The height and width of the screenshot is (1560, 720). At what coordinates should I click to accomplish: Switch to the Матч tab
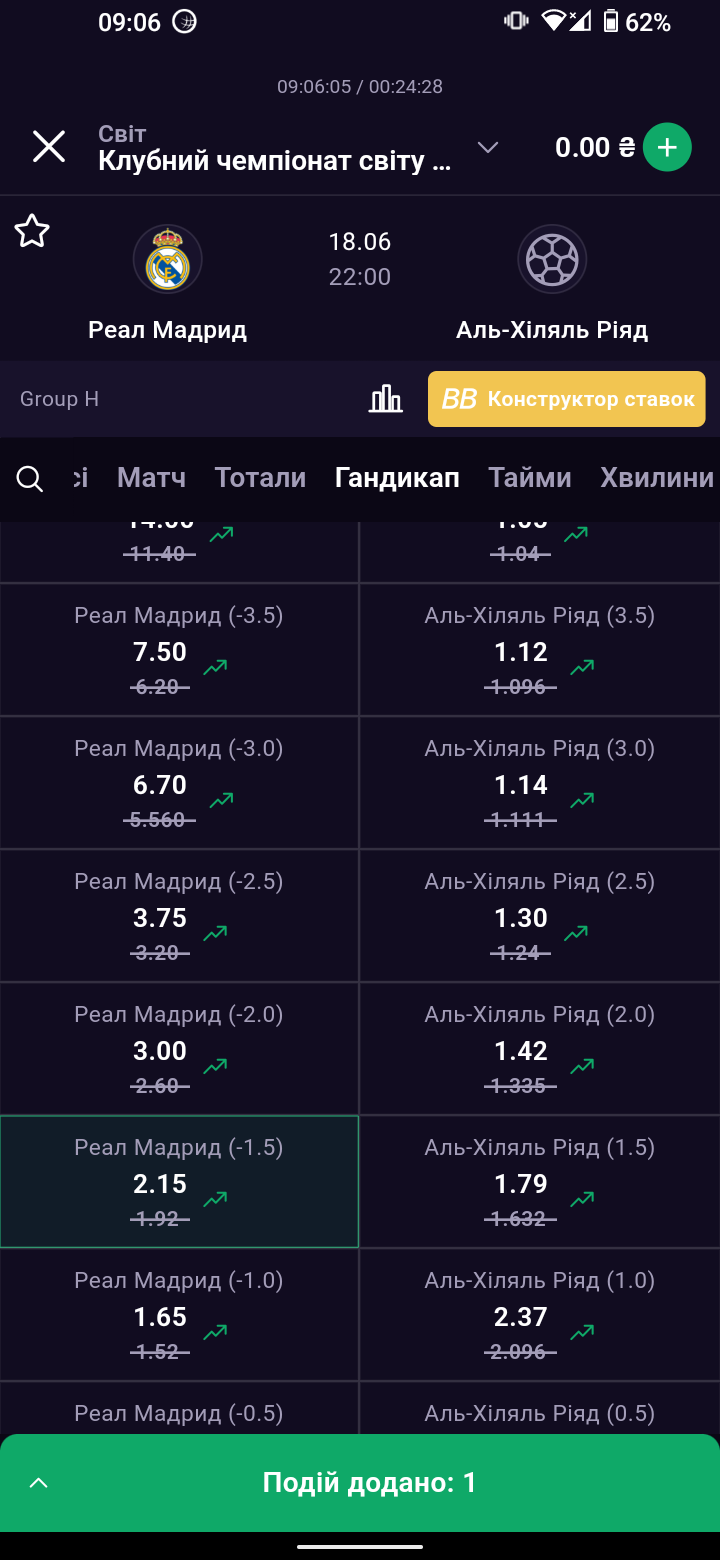[x=151, y=478]
